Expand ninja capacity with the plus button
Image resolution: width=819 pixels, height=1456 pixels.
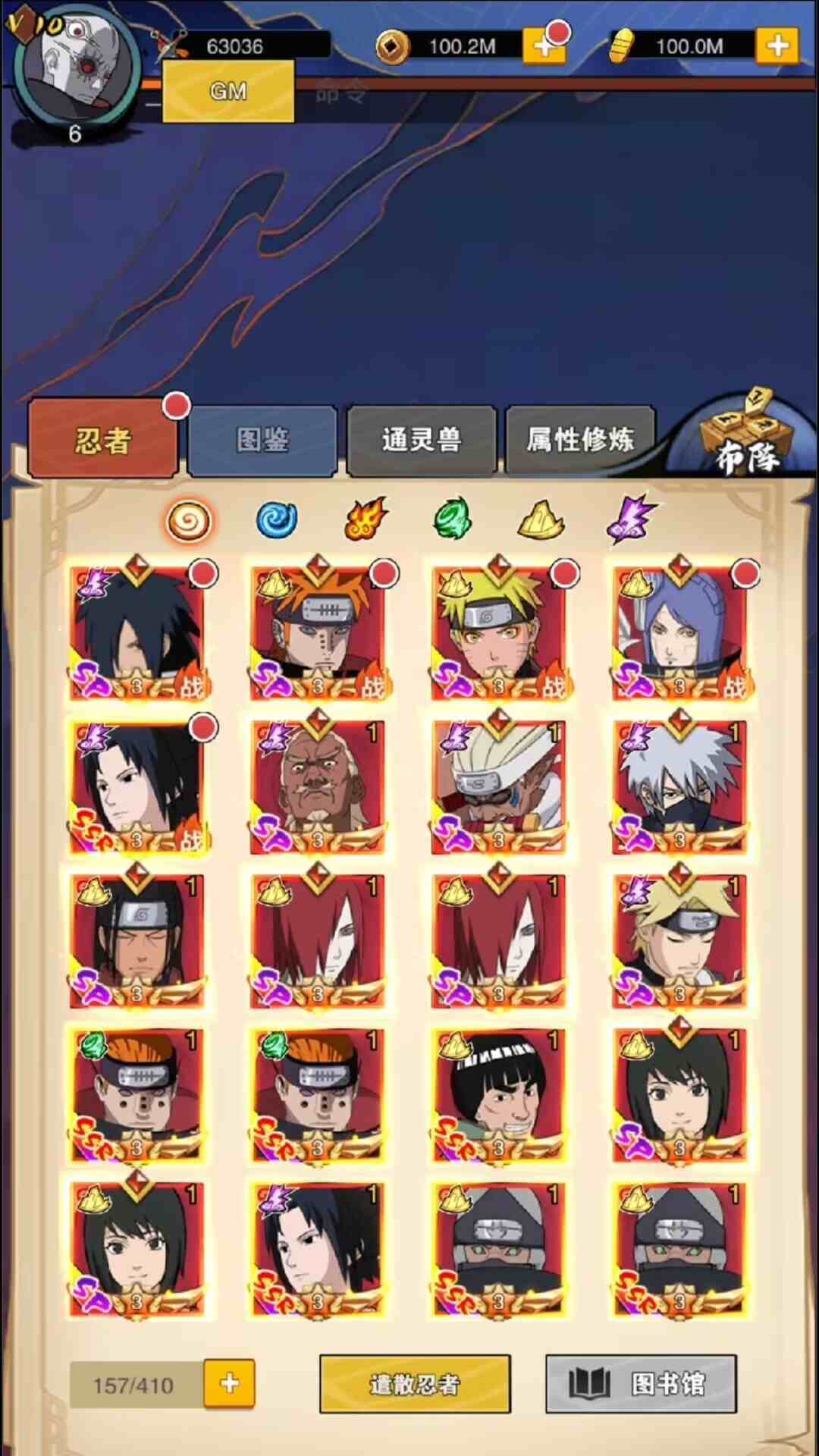pos(229,1384)
